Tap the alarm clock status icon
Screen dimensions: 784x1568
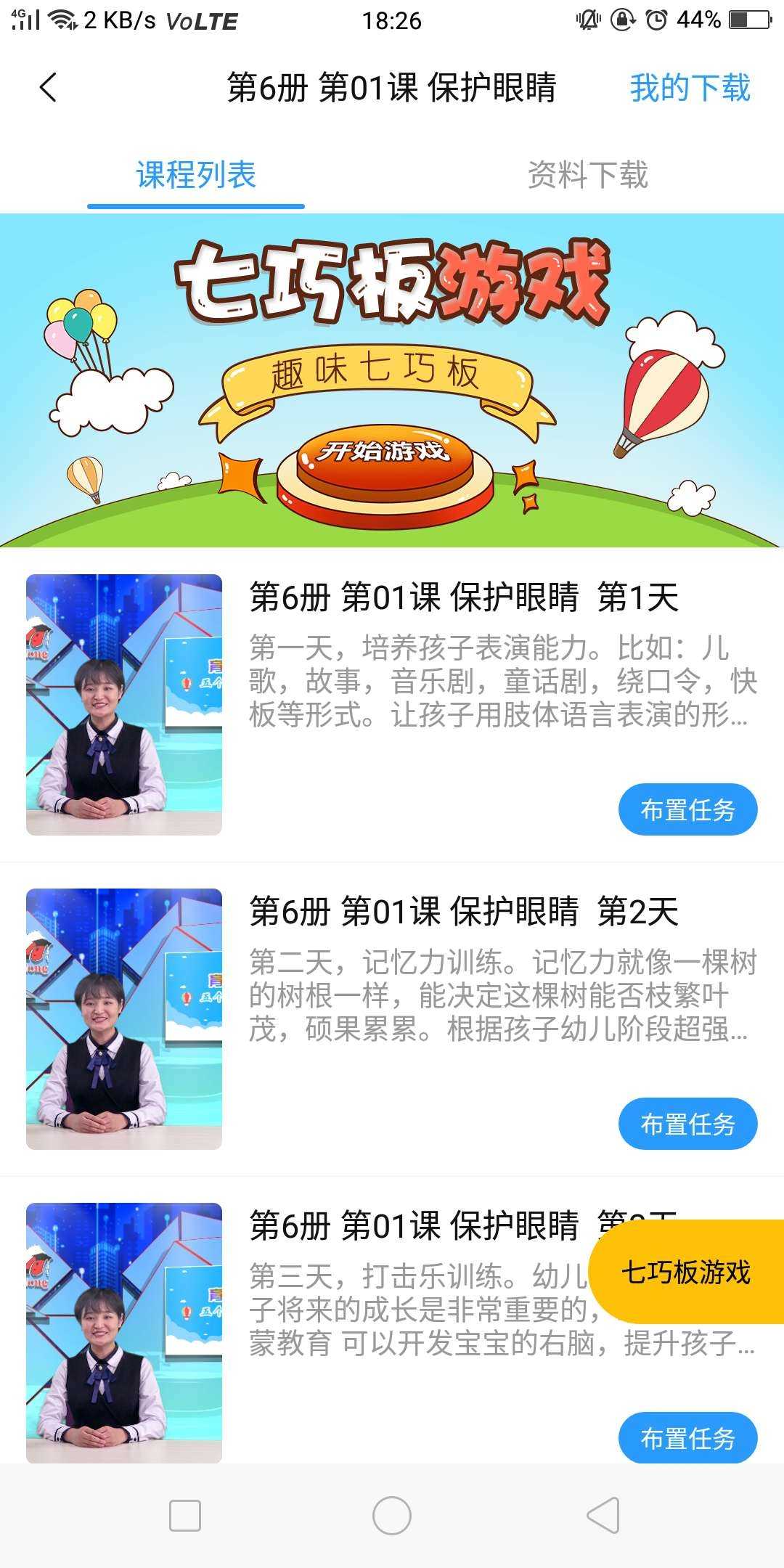[x=656, y=20]
